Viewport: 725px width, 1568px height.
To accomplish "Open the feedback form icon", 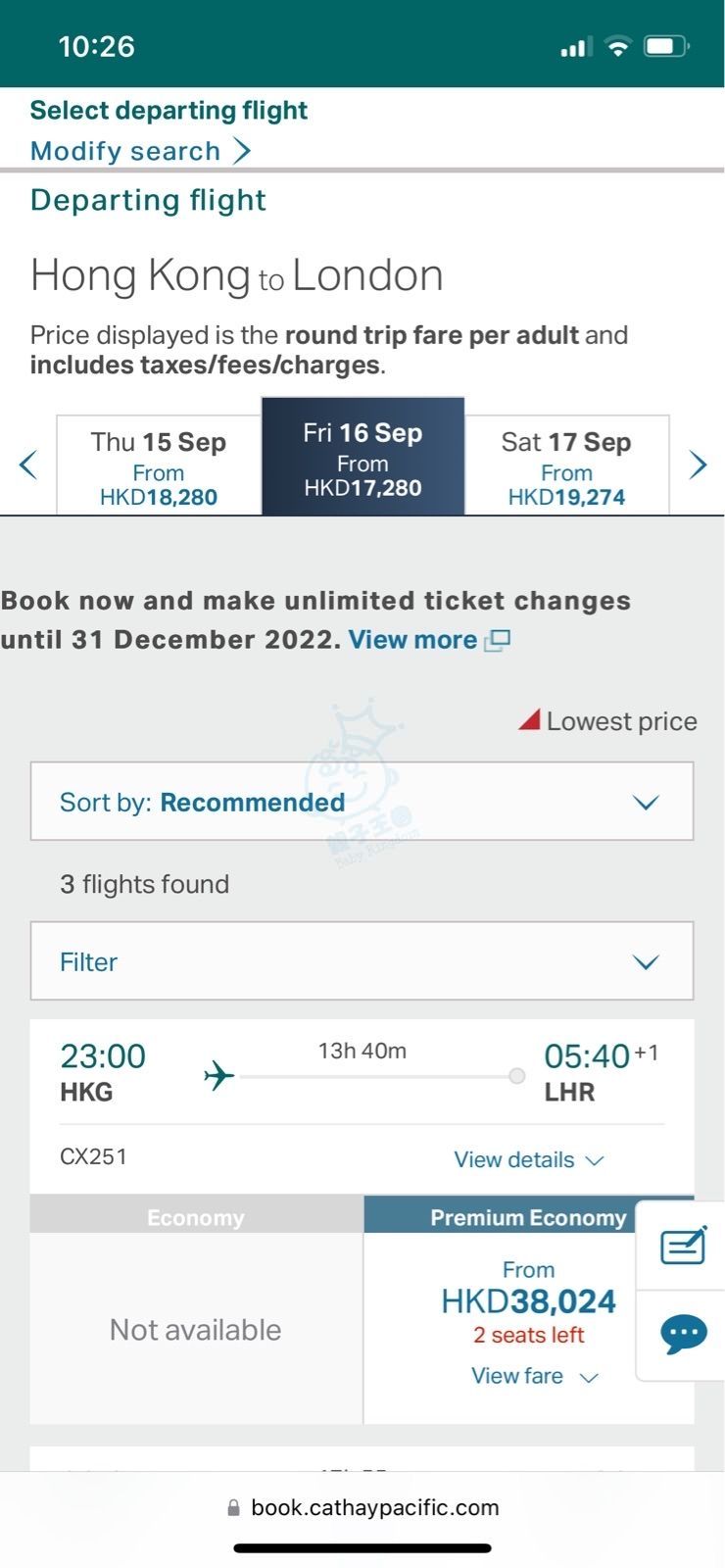I will point(683,1247).
